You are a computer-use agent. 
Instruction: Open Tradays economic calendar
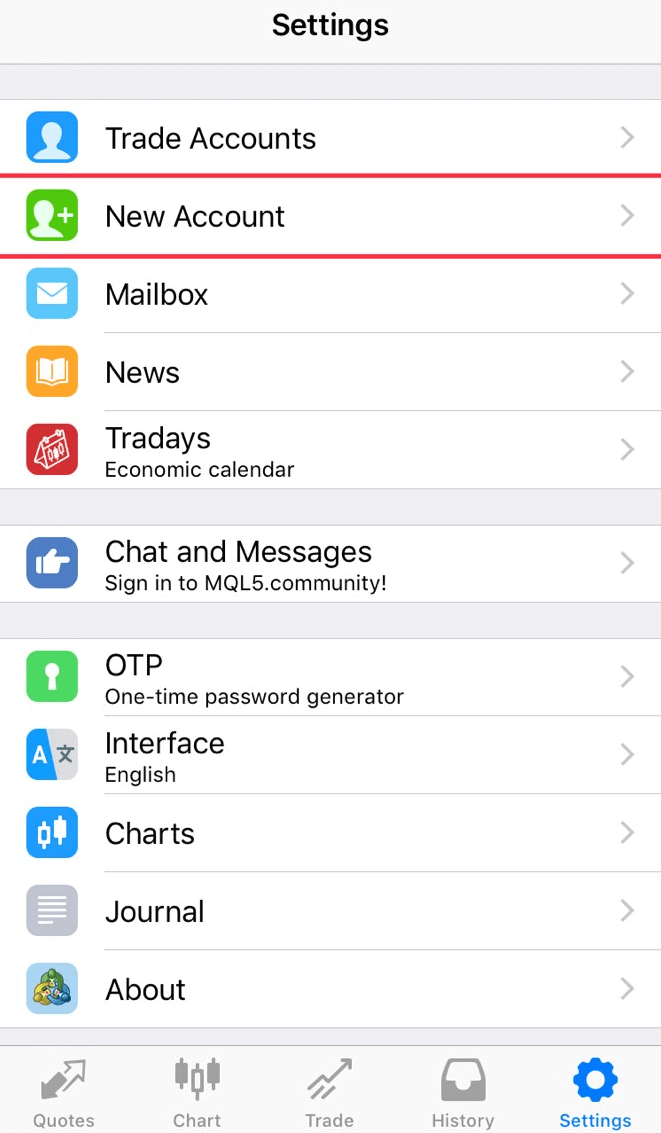coord(330,450)
